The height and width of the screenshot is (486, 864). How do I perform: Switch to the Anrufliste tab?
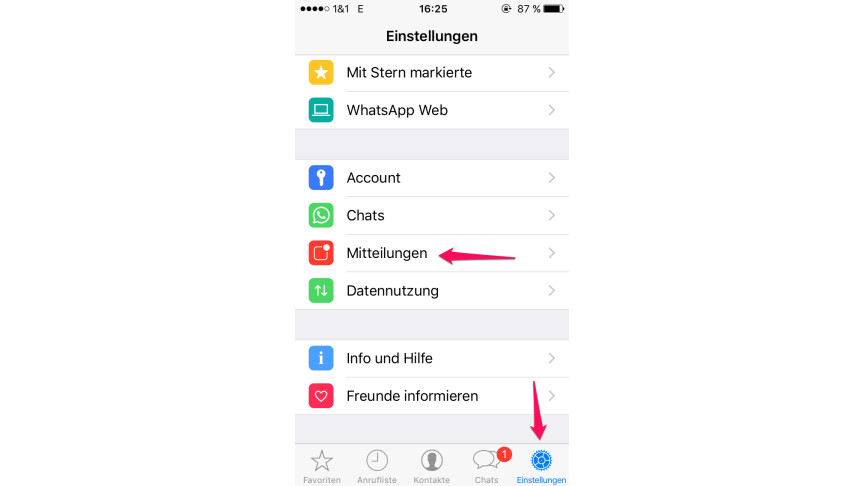(x=377, y=465)
